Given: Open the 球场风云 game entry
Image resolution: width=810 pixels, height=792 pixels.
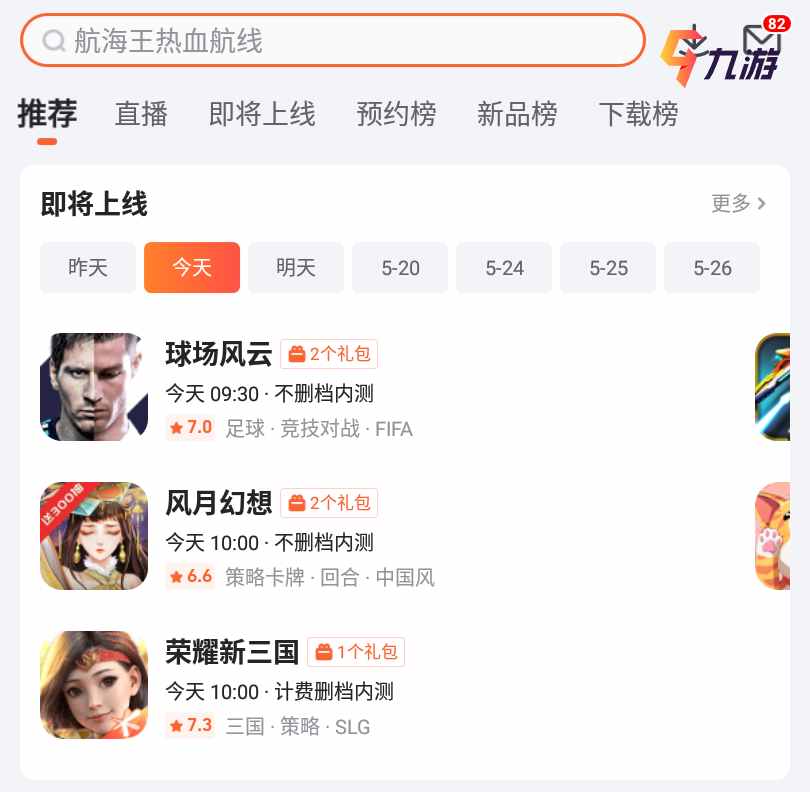Looking at the screenshot, I should point(218,354).
